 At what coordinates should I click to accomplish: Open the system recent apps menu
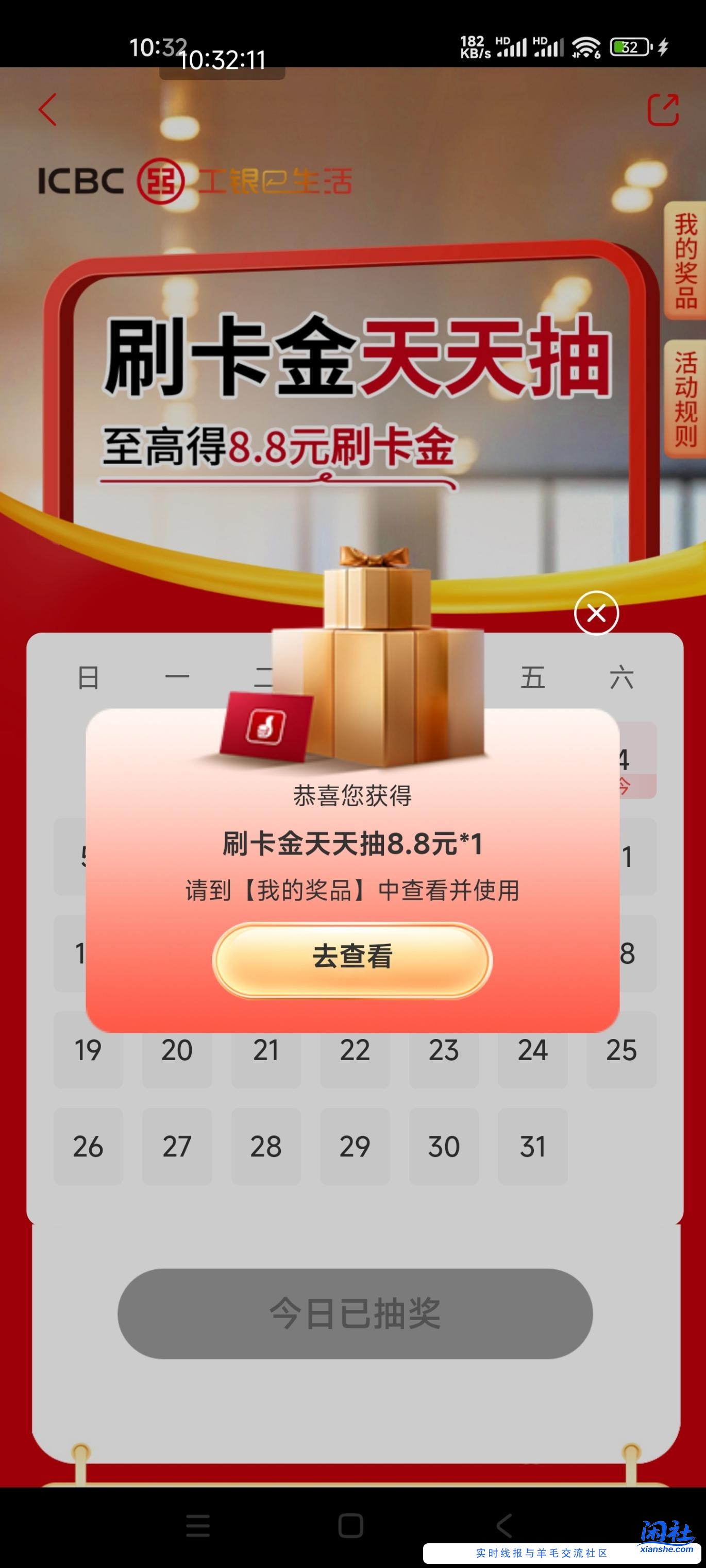click(x=198, y=1525)
